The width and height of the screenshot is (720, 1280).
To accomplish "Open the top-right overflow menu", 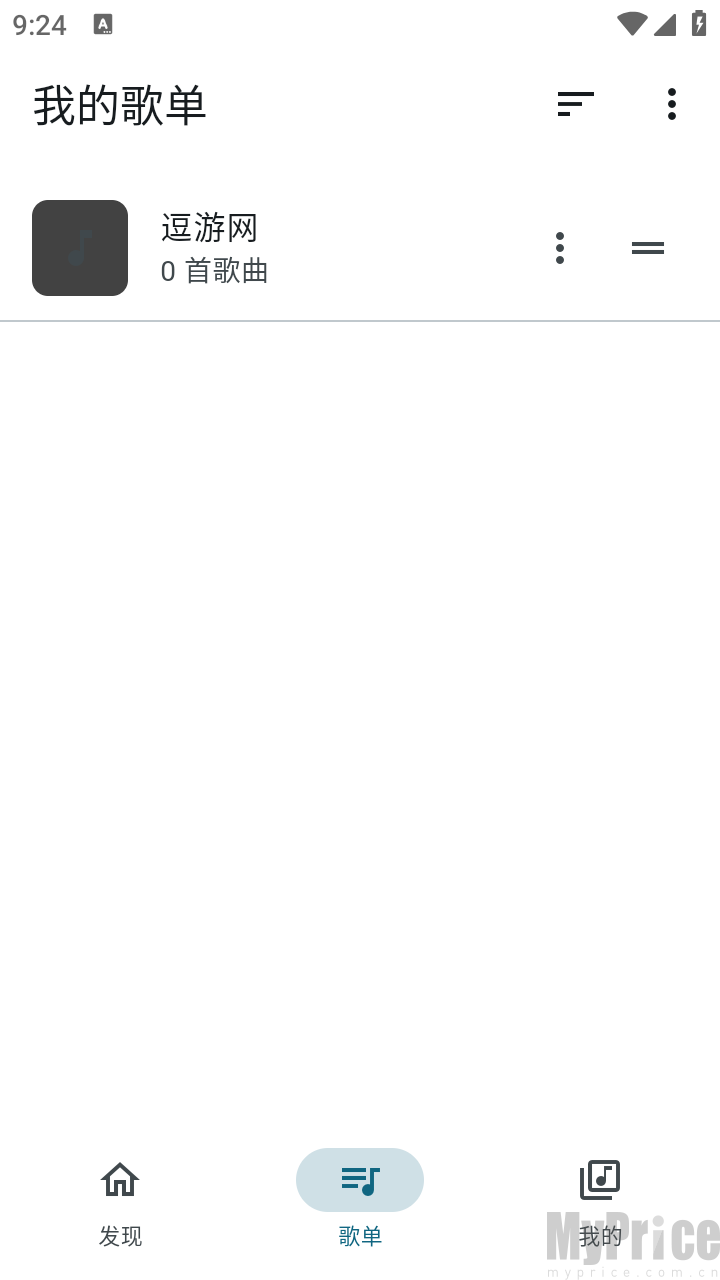I will click(671, 104).
